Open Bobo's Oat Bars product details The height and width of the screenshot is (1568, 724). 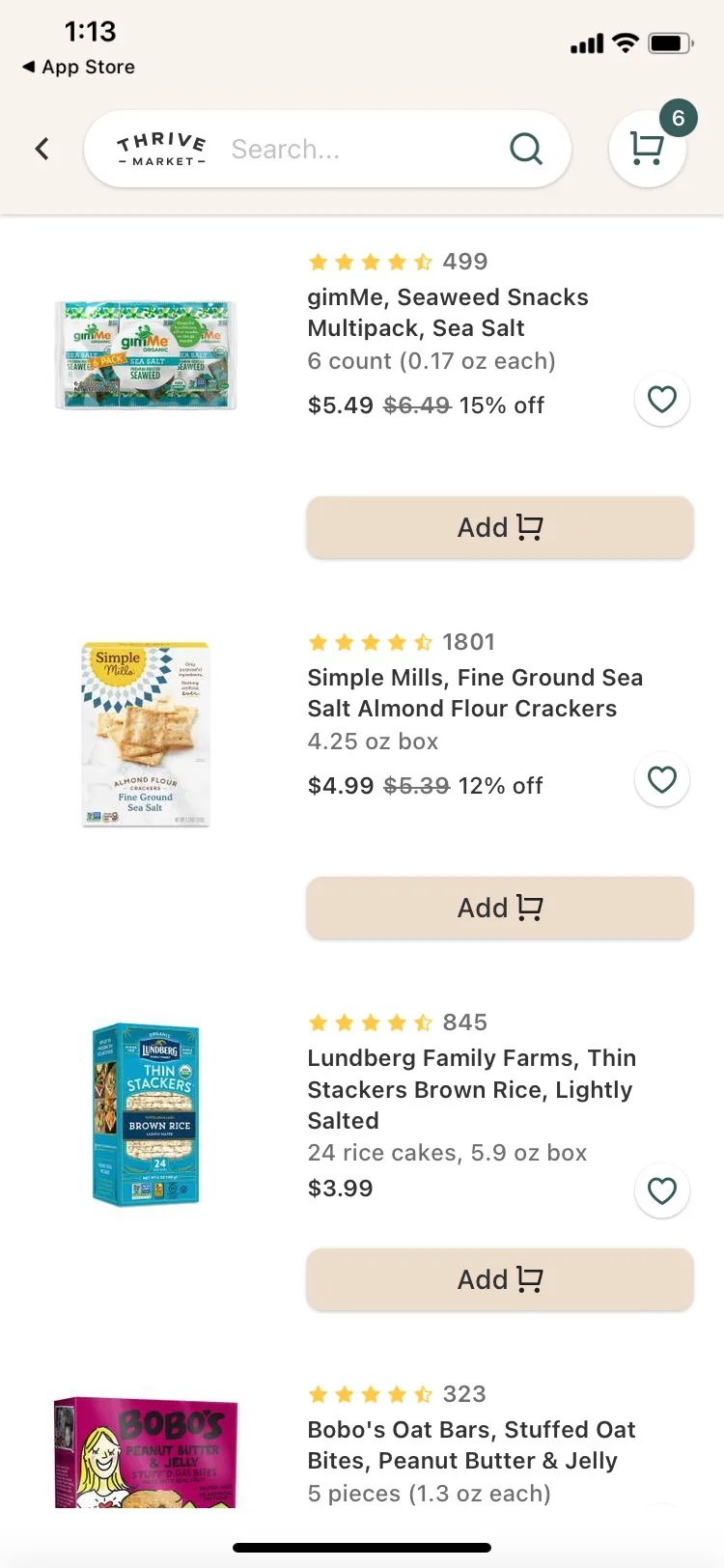click(470, 1444)
